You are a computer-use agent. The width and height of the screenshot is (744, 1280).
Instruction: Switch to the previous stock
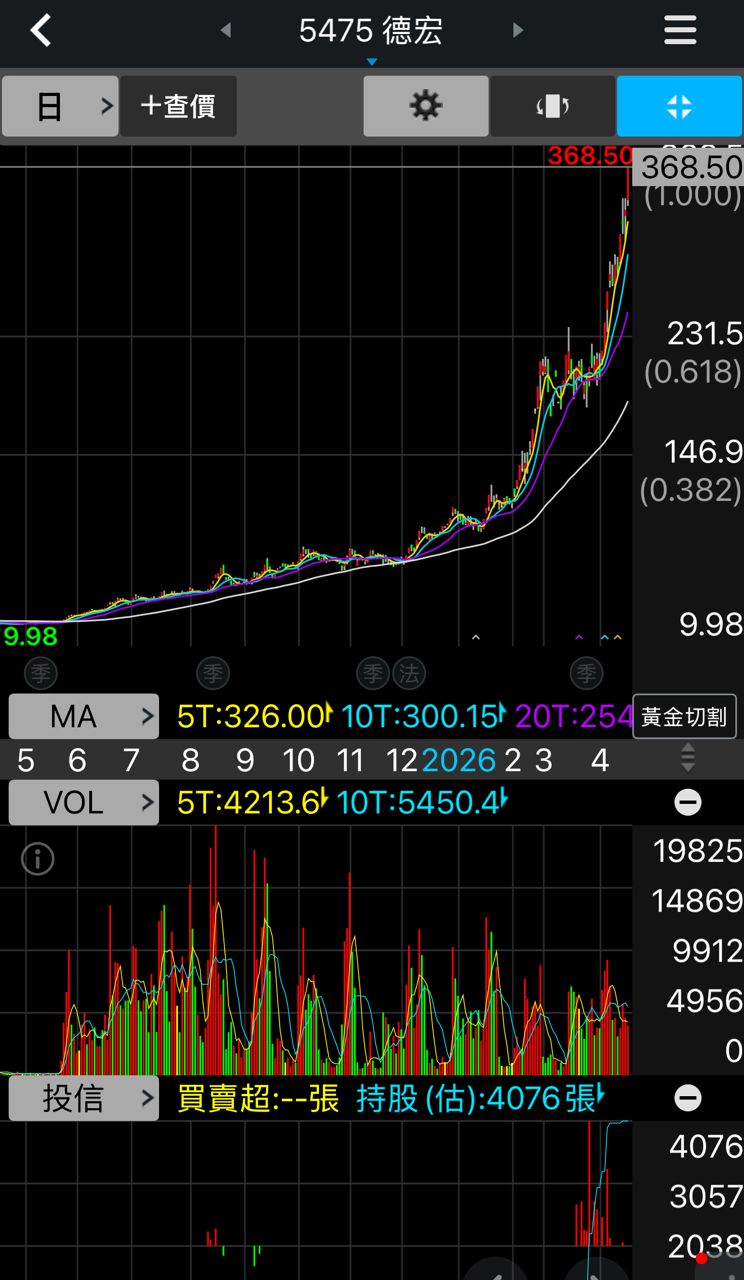coord(226,30)
